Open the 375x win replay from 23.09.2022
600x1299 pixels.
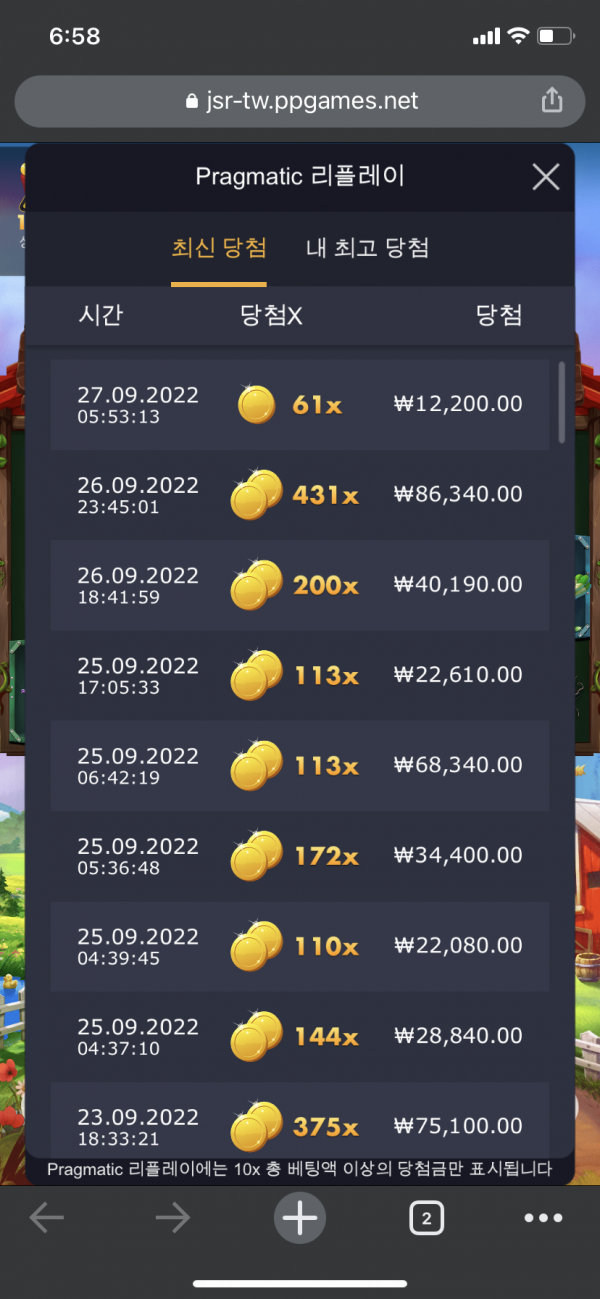[299, 1125]
